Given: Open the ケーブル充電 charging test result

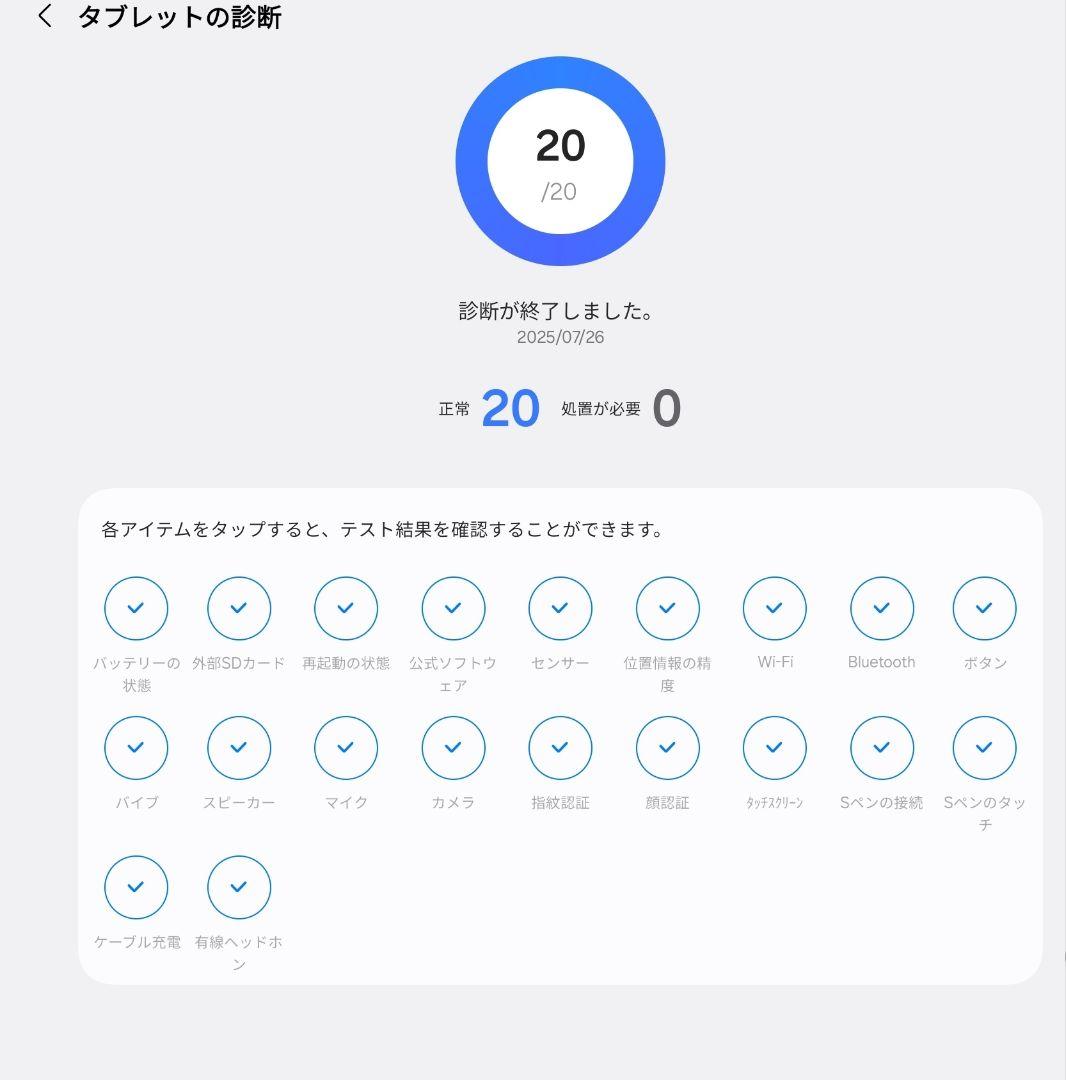Looking at the screenshot, I should point(137,887).
